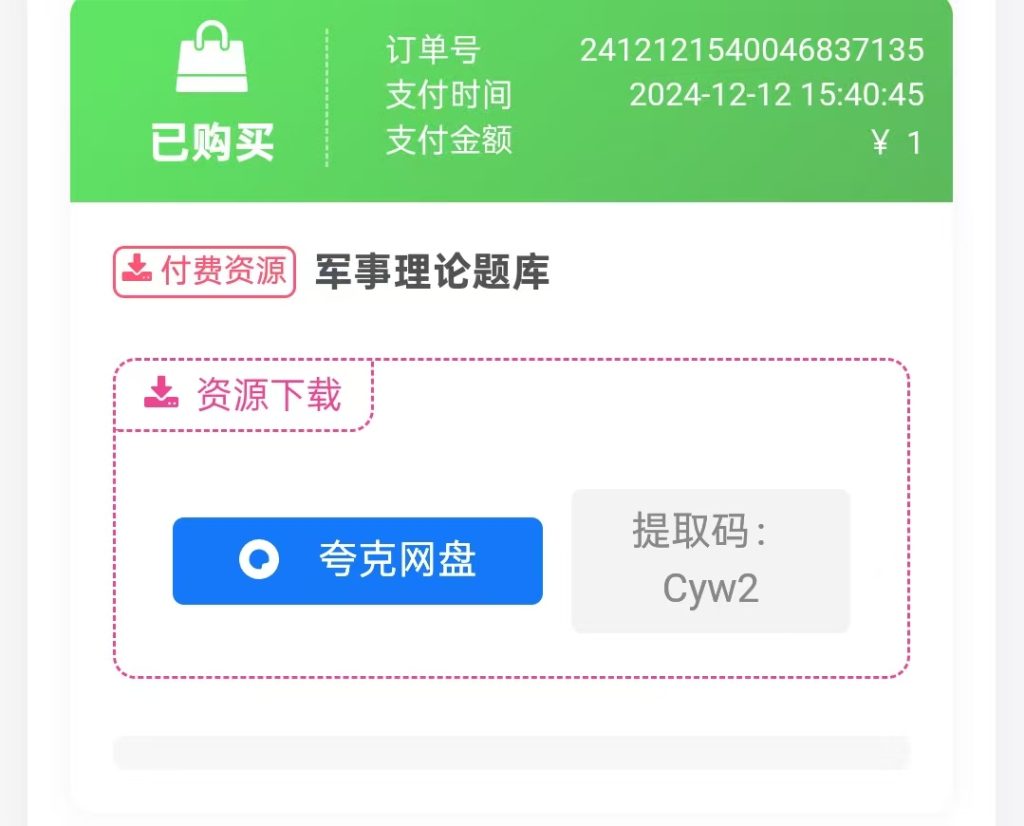Copy the 提取码 Cyw2 code
The height and width of the screenshot is (826, 1024).
click(x=710, y=561)
